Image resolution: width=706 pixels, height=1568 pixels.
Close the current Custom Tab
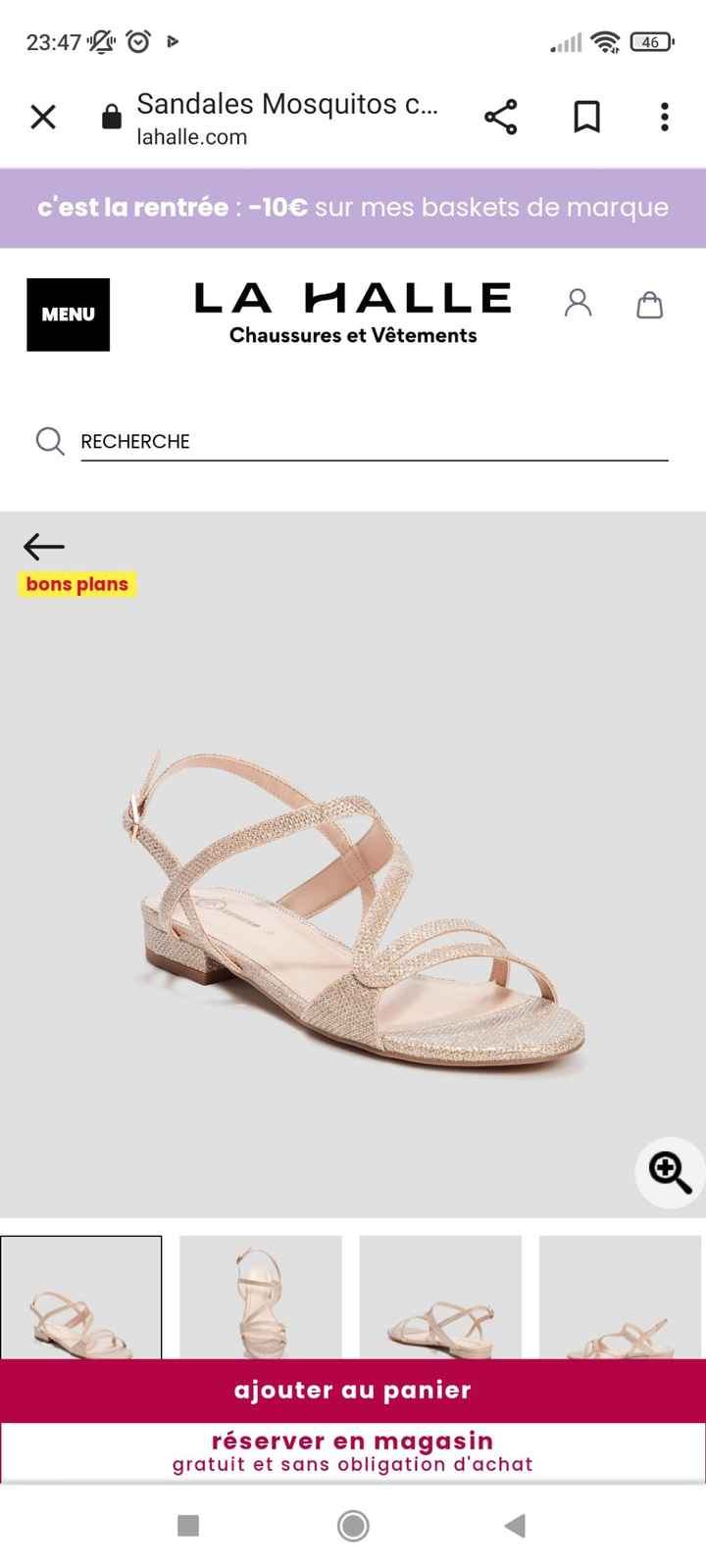click(x=43, y=118)
